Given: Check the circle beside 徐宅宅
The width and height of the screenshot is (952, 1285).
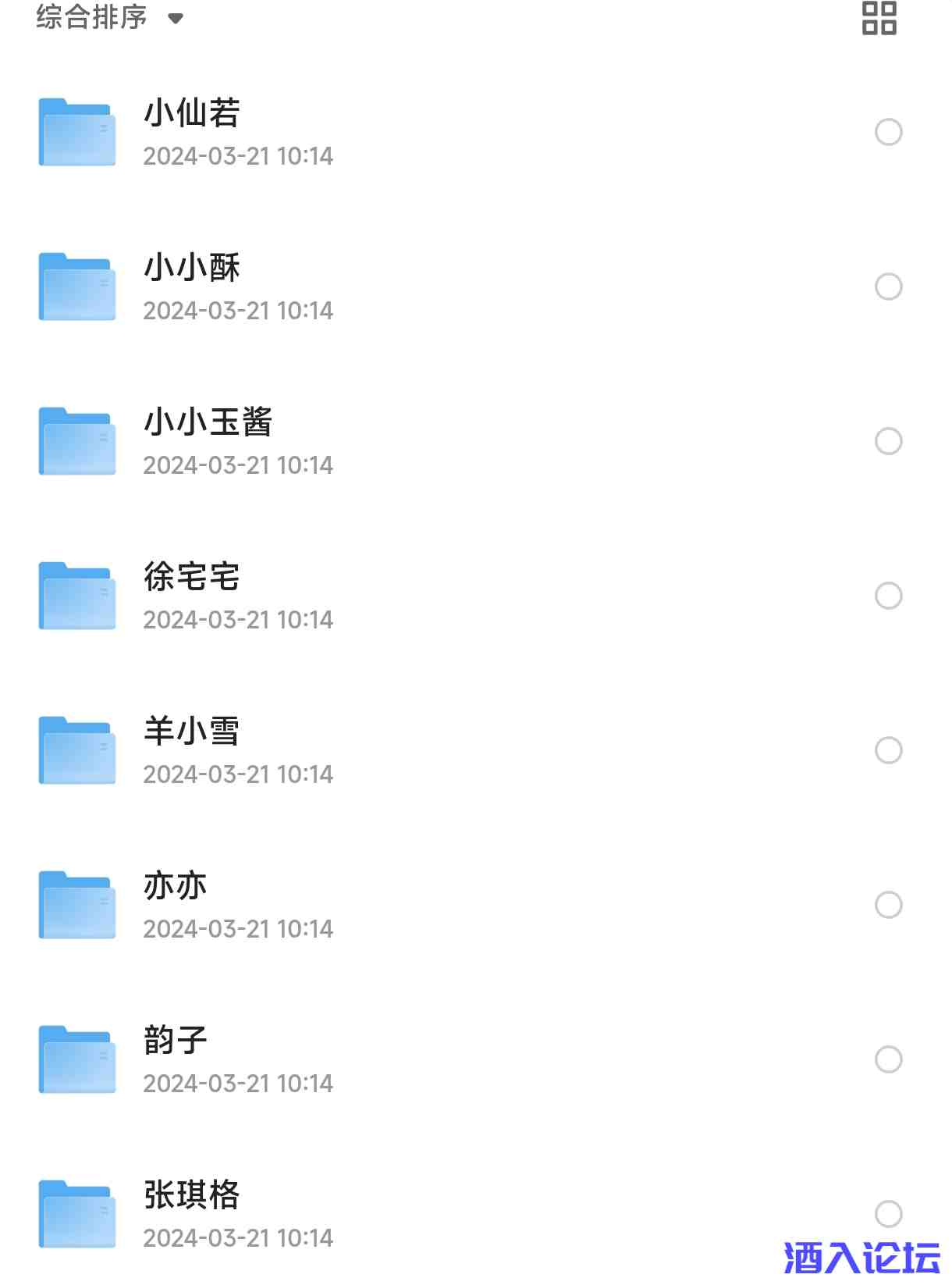Looking at the screenshot, I should 888,596.
